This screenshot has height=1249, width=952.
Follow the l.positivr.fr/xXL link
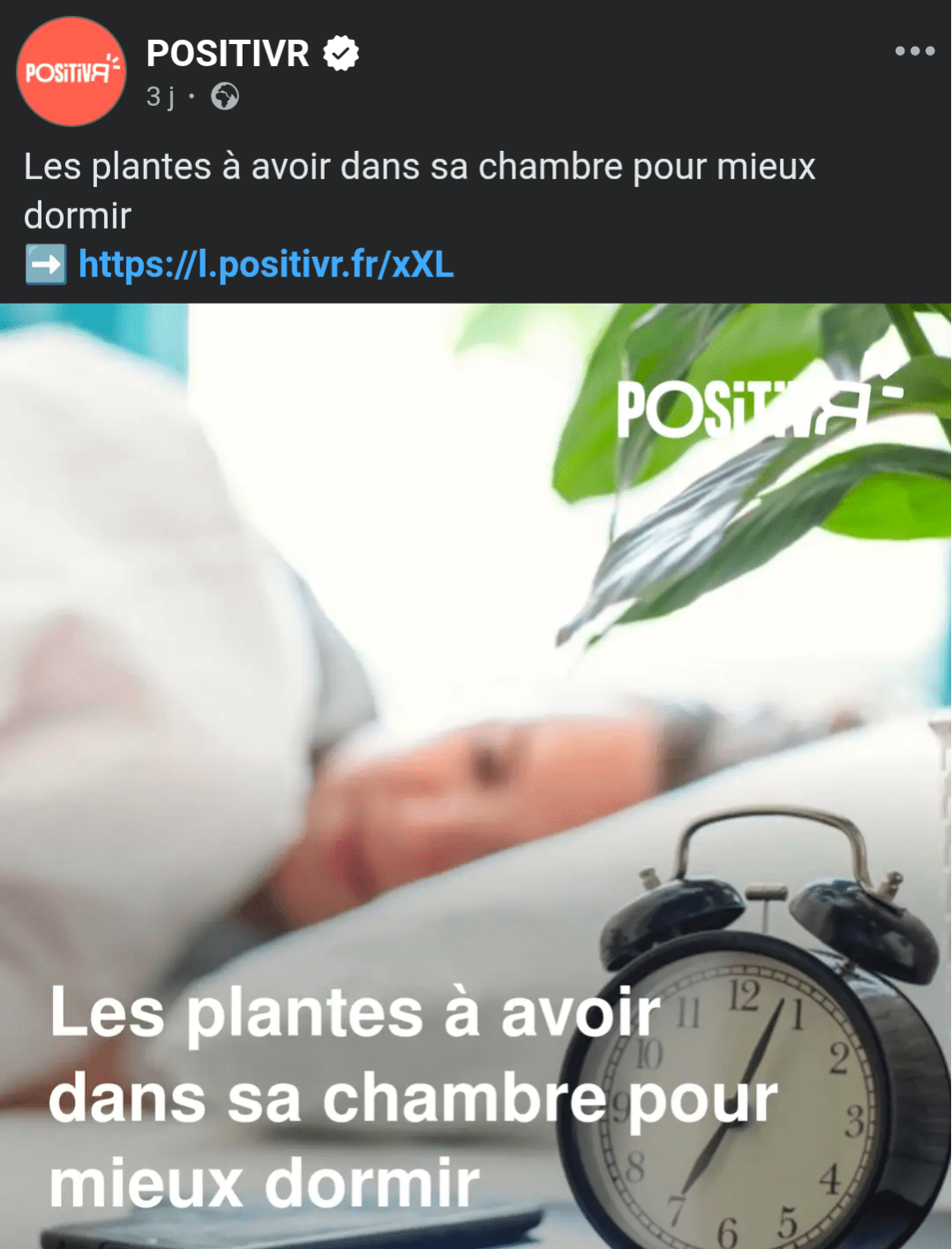coord(266,264)
